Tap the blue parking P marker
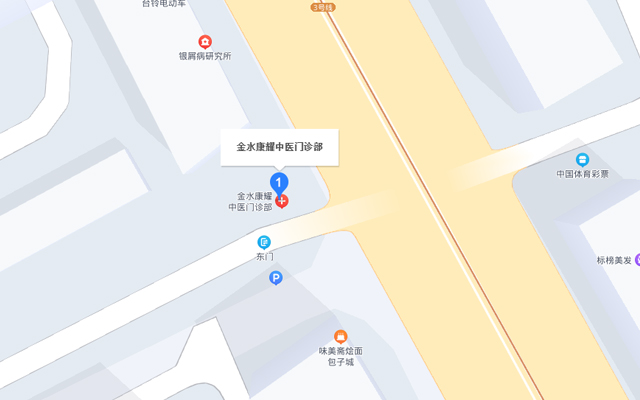The width and height of the screenshot is (640, 400). click(x=276, y=278)
